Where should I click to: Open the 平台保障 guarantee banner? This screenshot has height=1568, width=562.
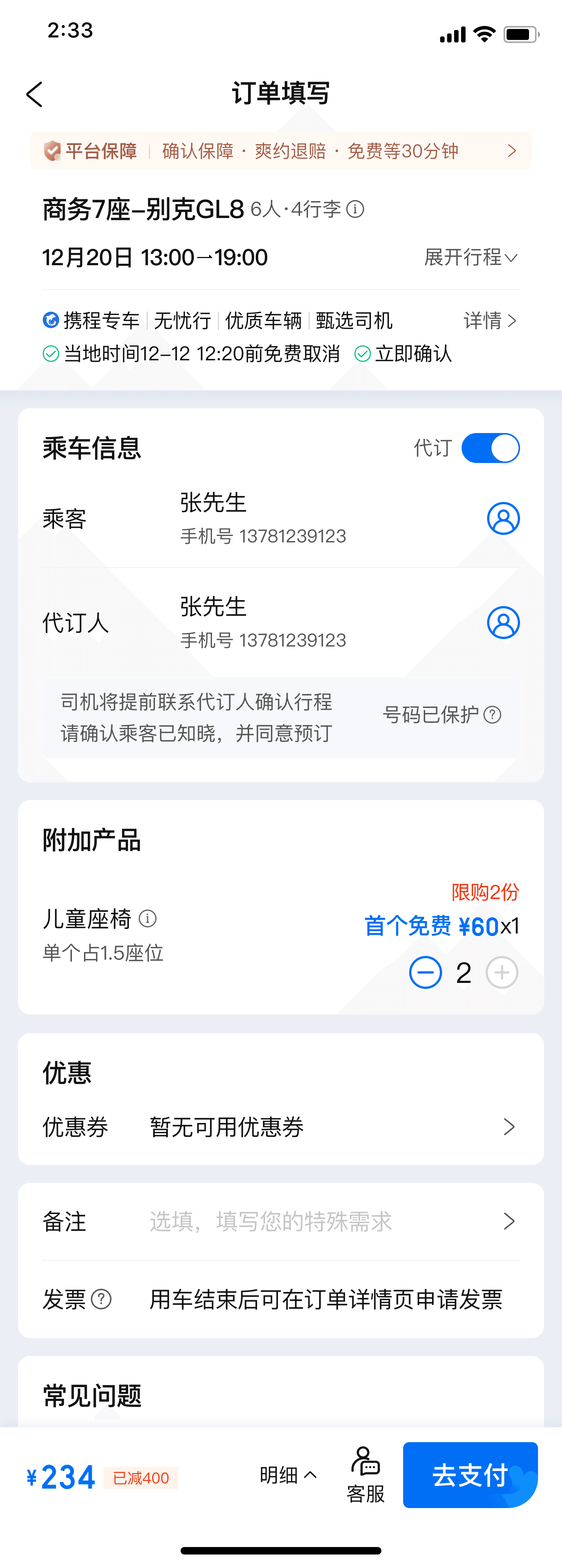coord(281,151)
